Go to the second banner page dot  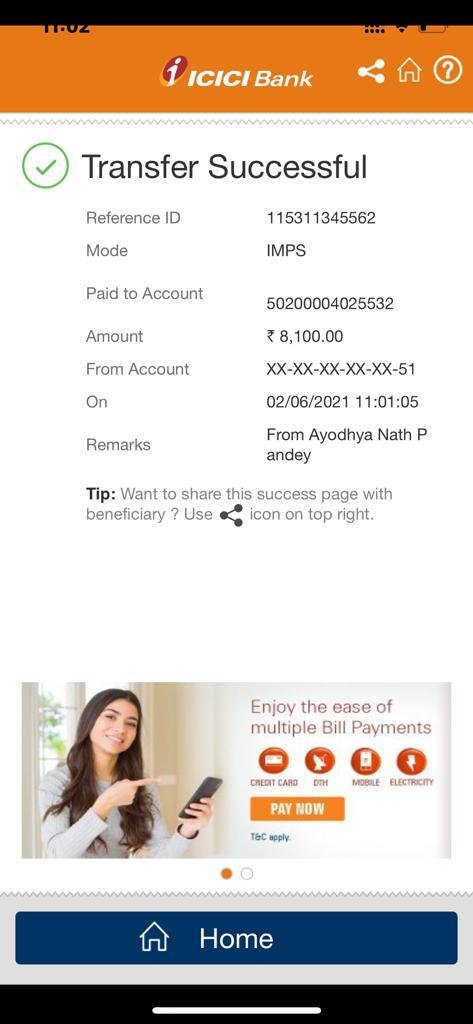[x=247, y=874]
